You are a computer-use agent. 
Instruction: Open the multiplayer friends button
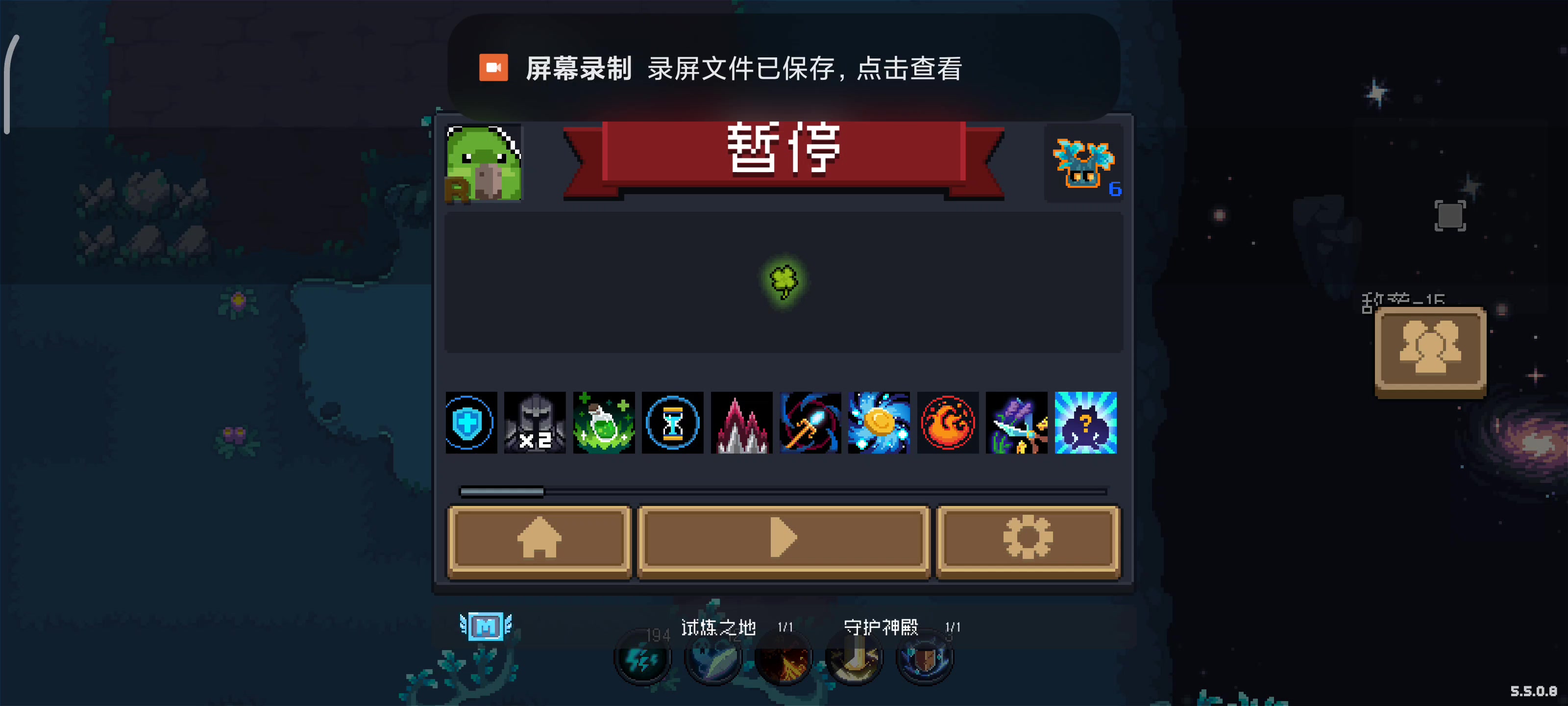click(1430, 349)
